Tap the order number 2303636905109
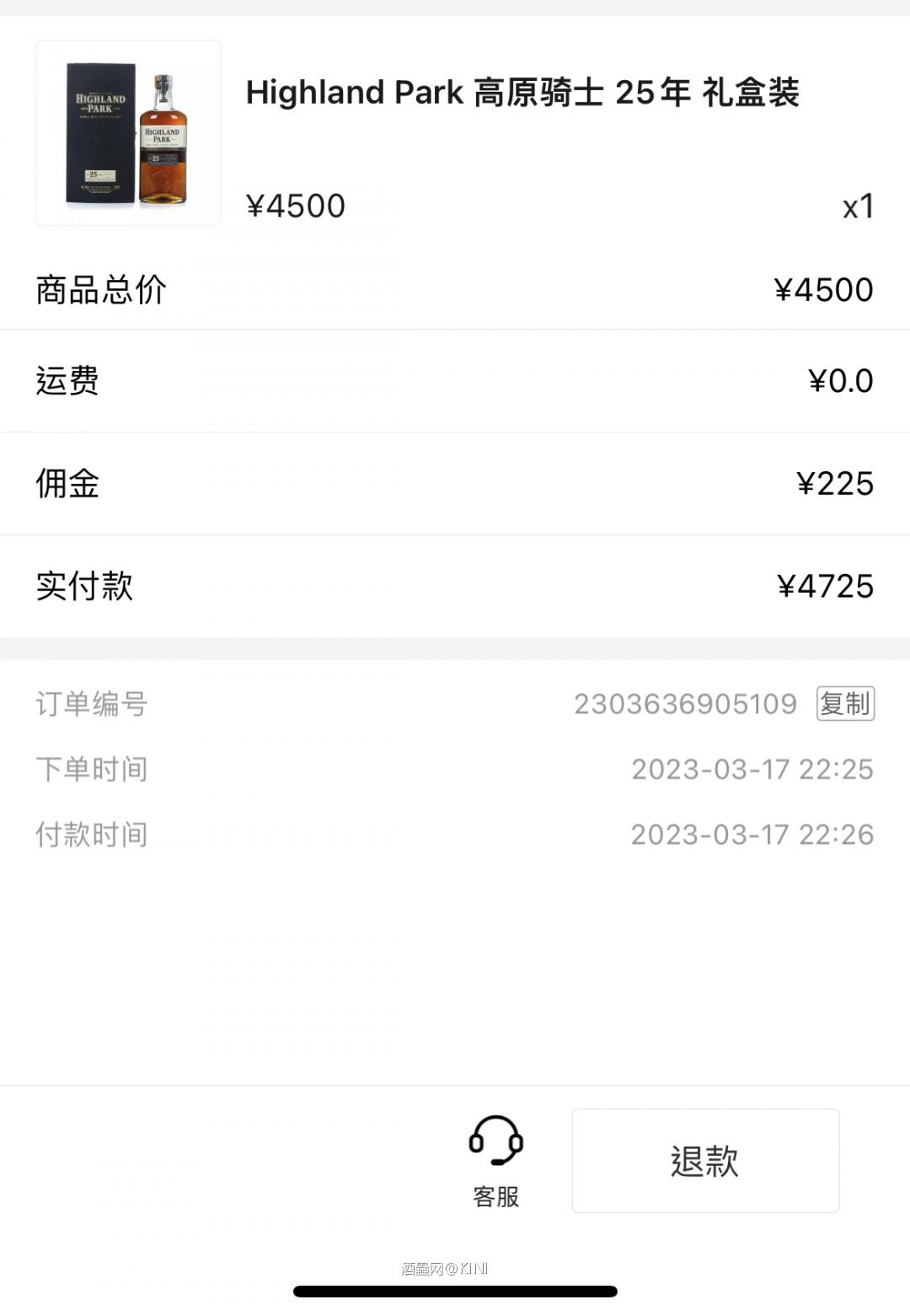 tap(685, 704)
